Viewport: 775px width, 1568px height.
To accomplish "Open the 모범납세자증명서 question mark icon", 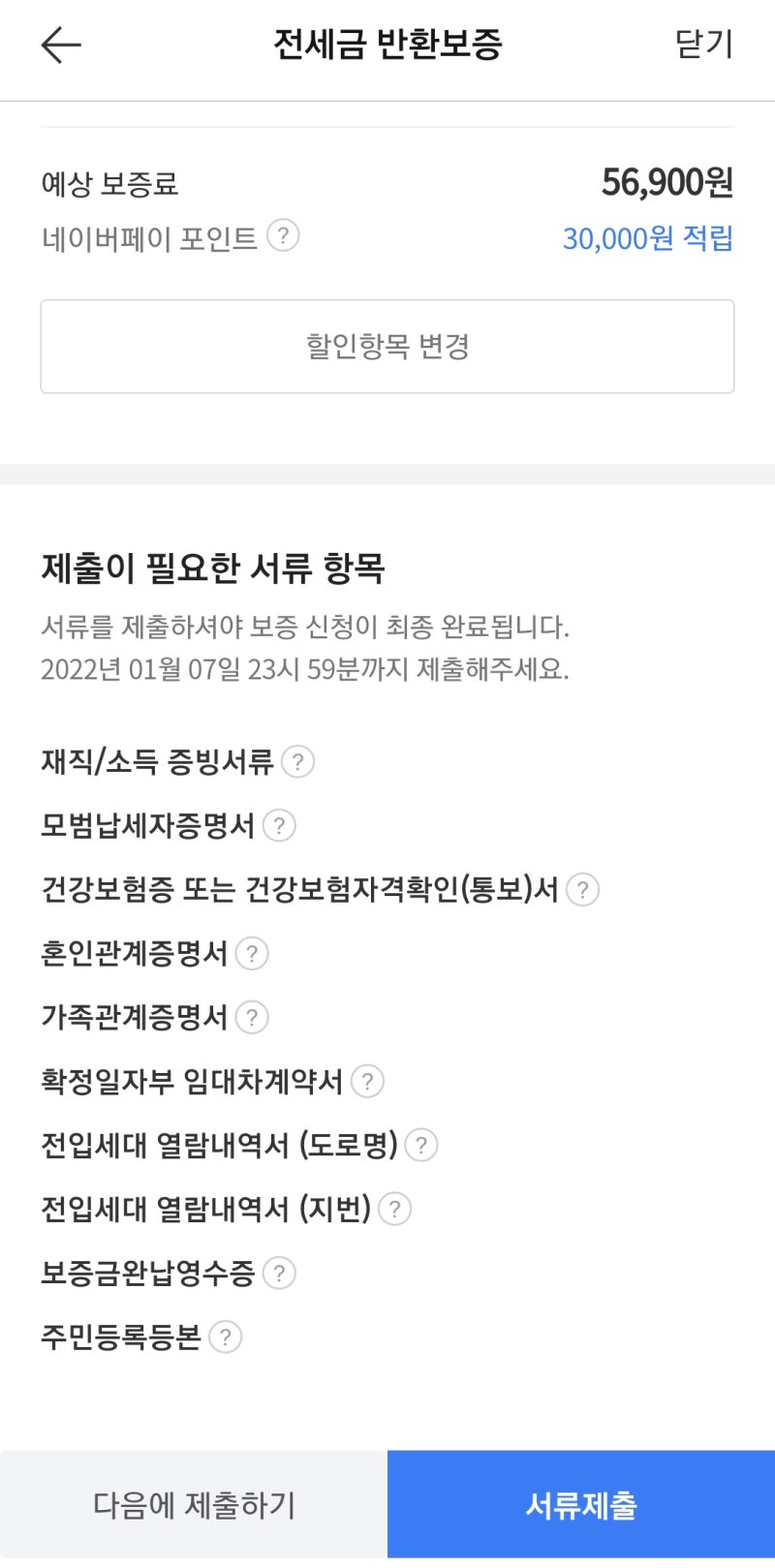I will (x=279, y=826).
